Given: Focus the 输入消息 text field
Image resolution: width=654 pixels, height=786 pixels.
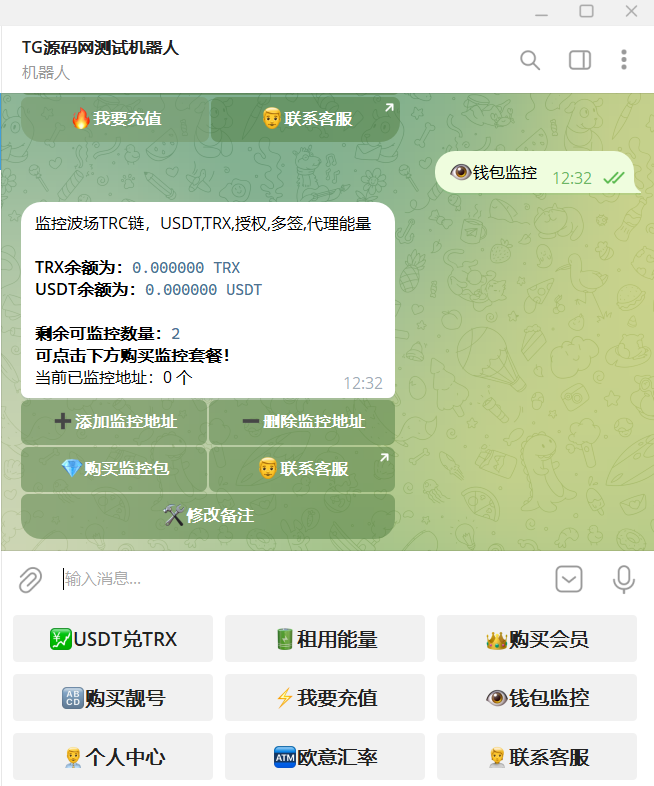Looking at the screenshot, I should tap(300, 578).
